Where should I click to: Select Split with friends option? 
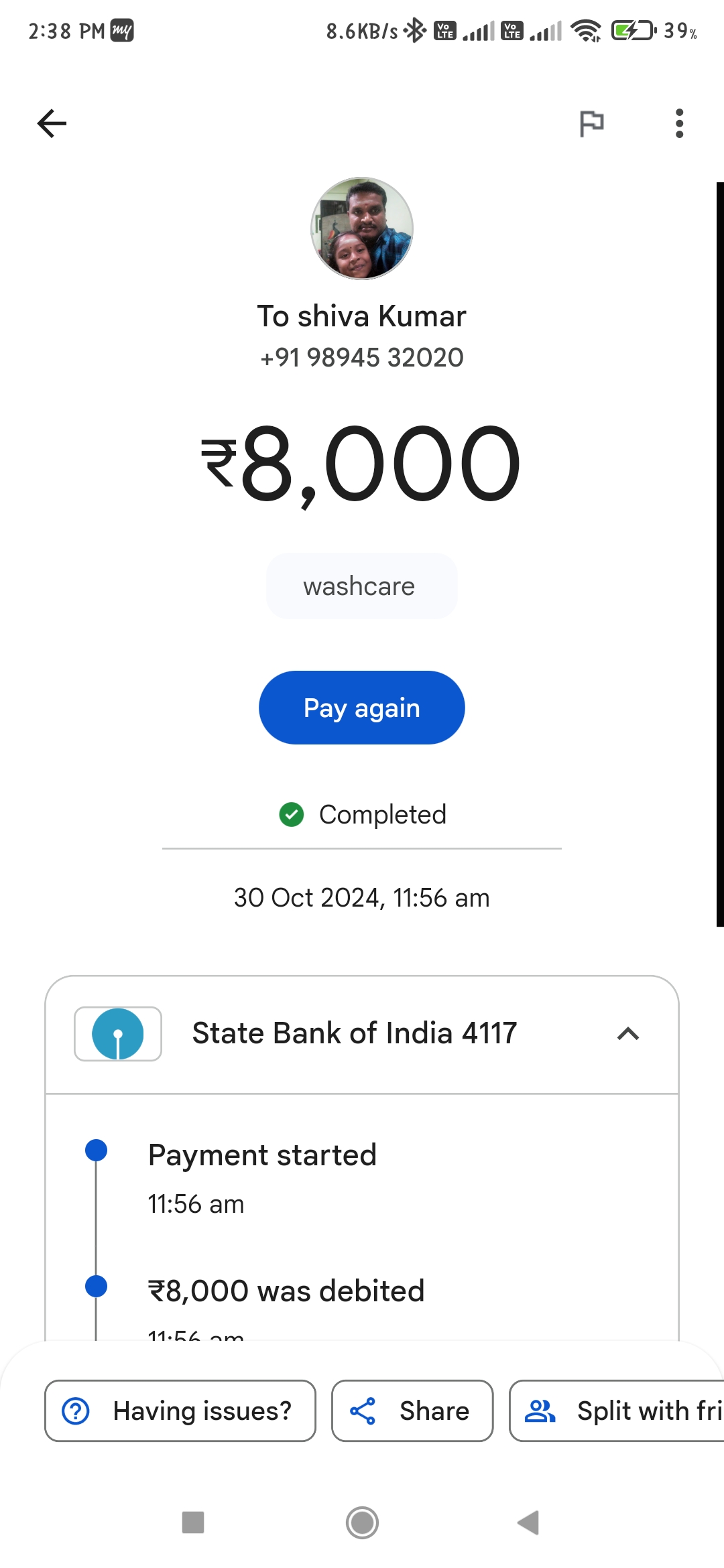coord(617,1411)
